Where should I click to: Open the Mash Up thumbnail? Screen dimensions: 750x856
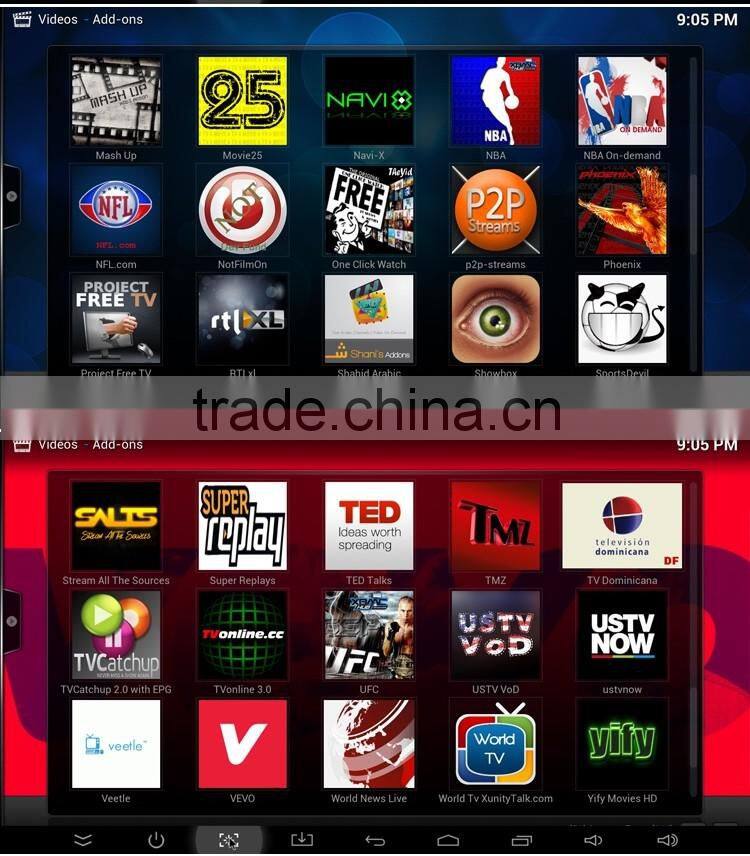click(115, 98)
